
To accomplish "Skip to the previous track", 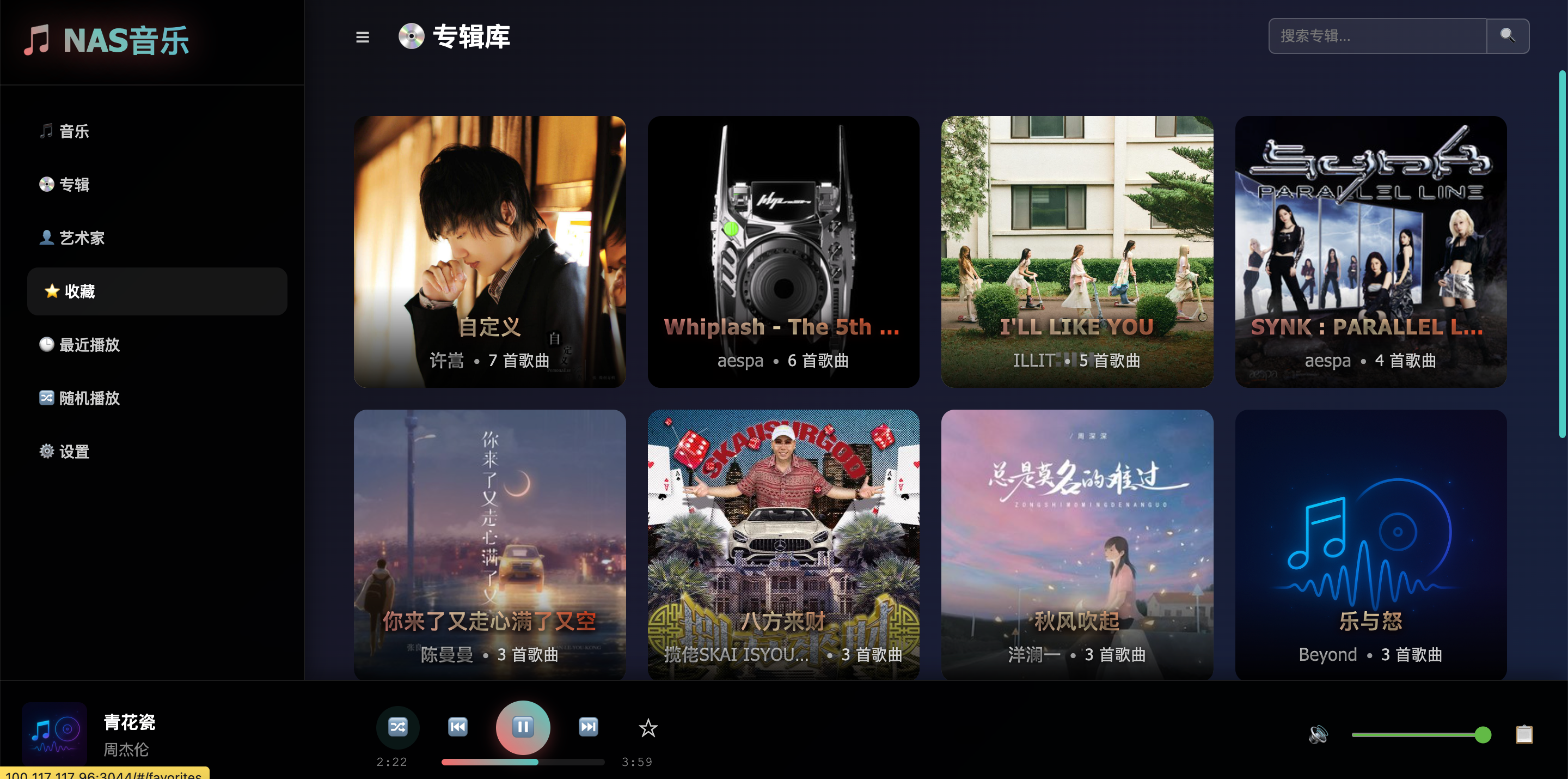I will (x=458, y=727).
